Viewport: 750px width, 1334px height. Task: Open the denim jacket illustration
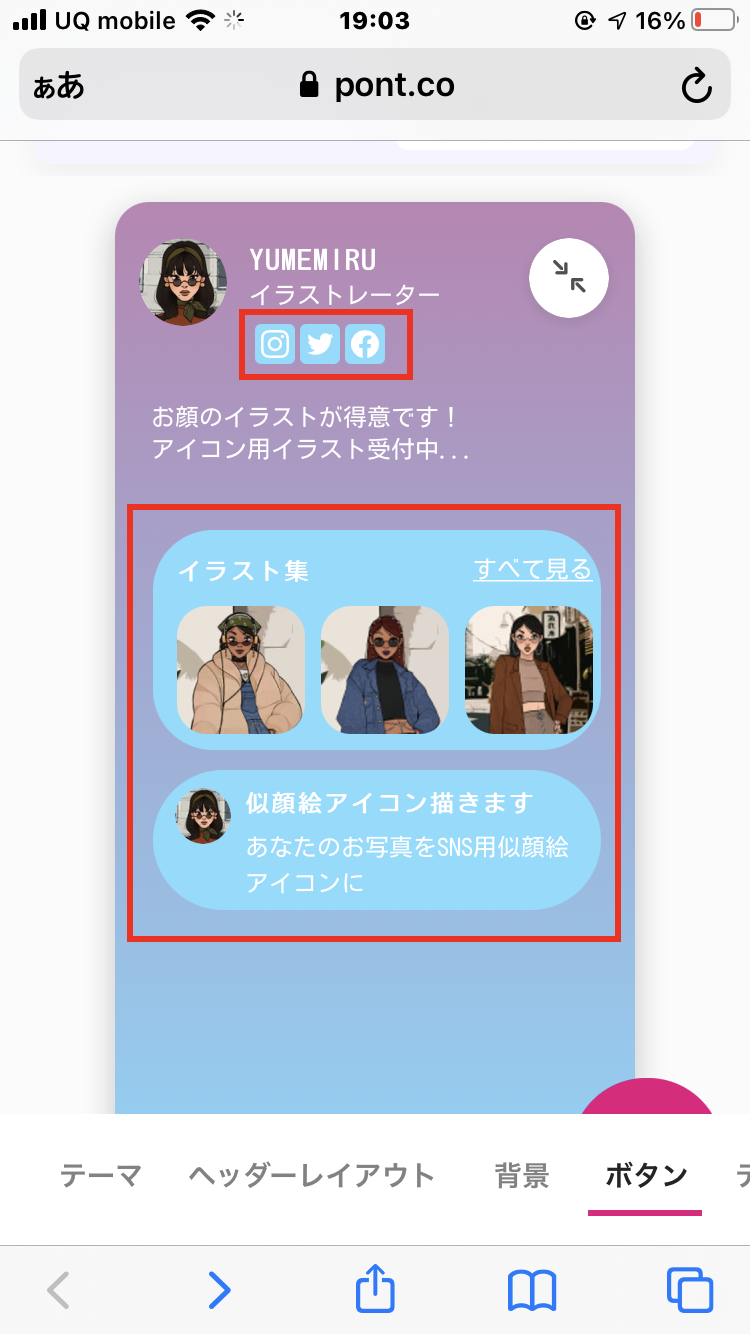(x=385, y=670)
